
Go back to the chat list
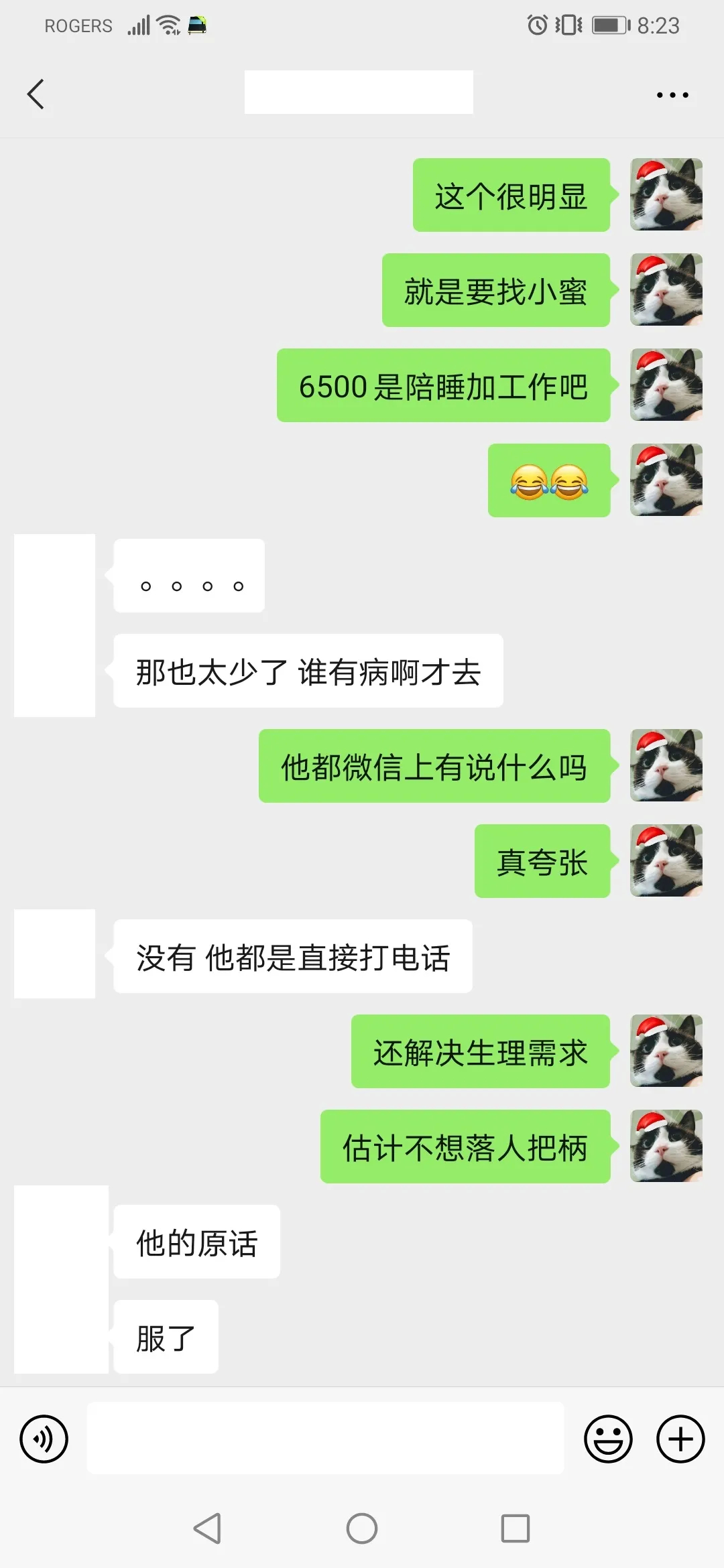36,94
